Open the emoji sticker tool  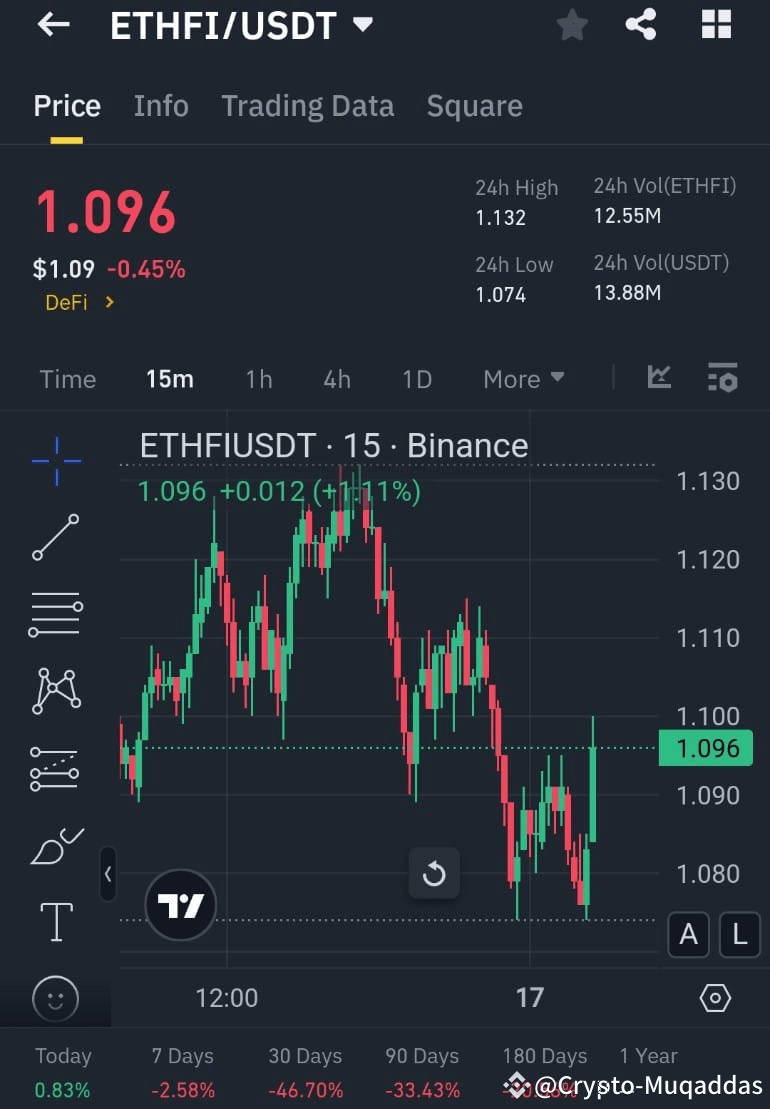(55, 998)
